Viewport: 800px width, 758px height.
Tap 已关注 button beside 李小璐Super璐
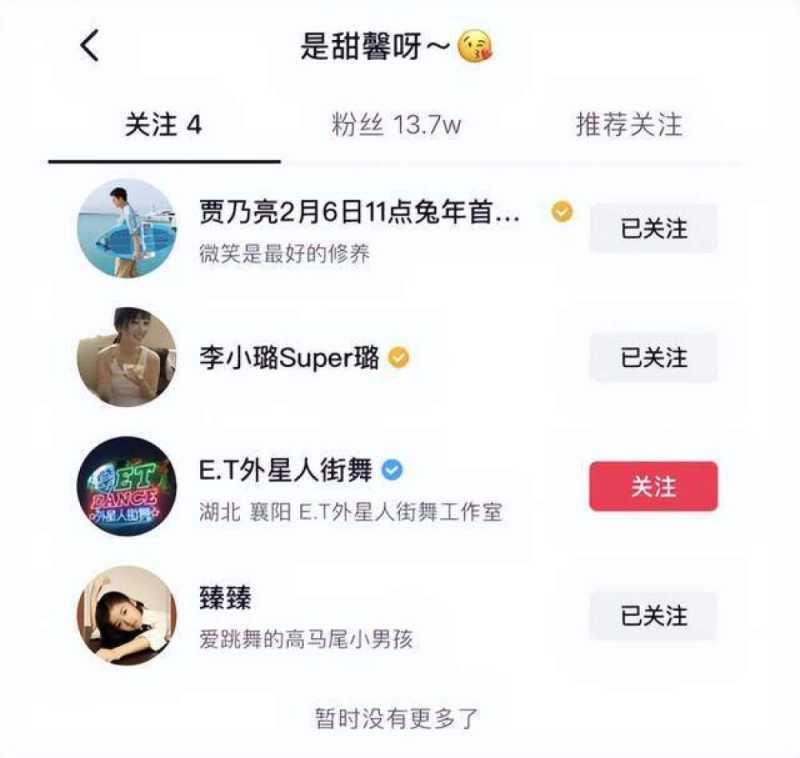pos(653,358)
